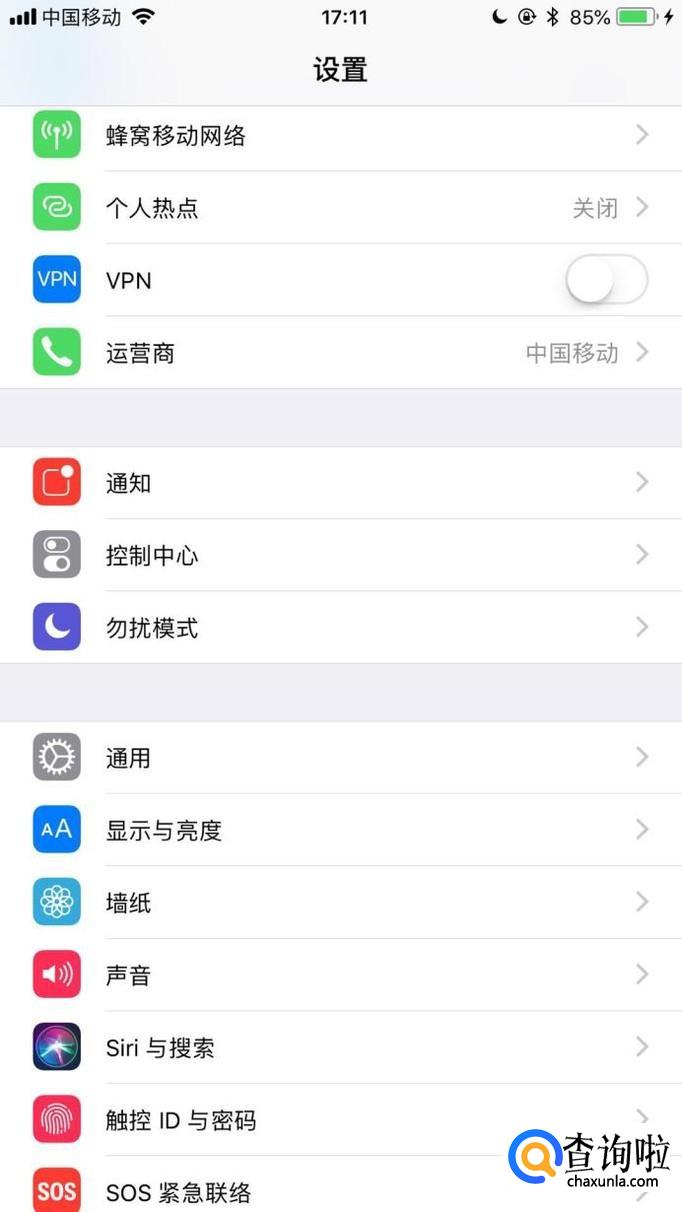This screenshot has height=1212, width=682.
Task: Open Siri 与搜索 settings
Action: click(x=340, y=1048)
